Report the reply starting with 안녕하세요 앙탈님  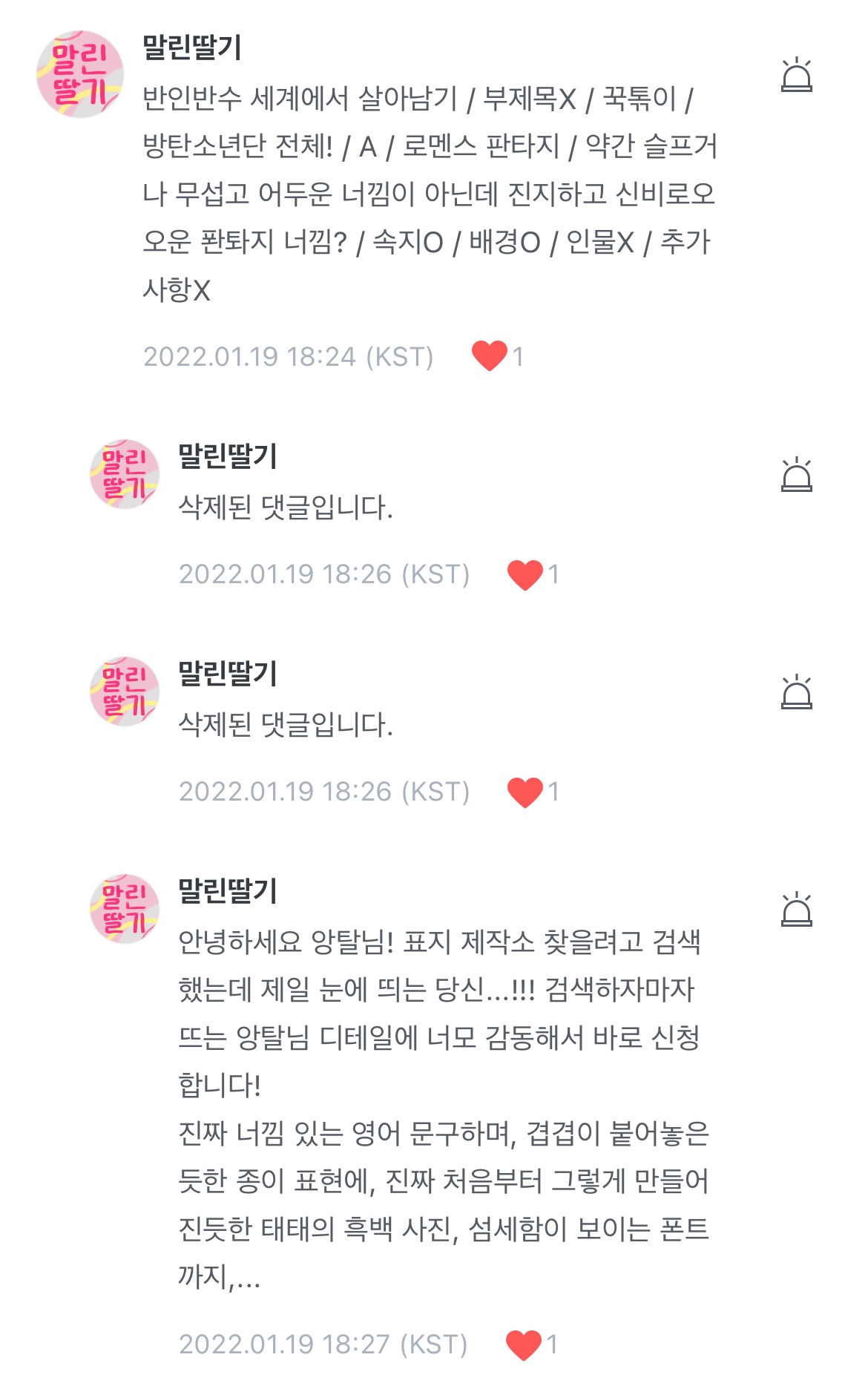[796, 910]
